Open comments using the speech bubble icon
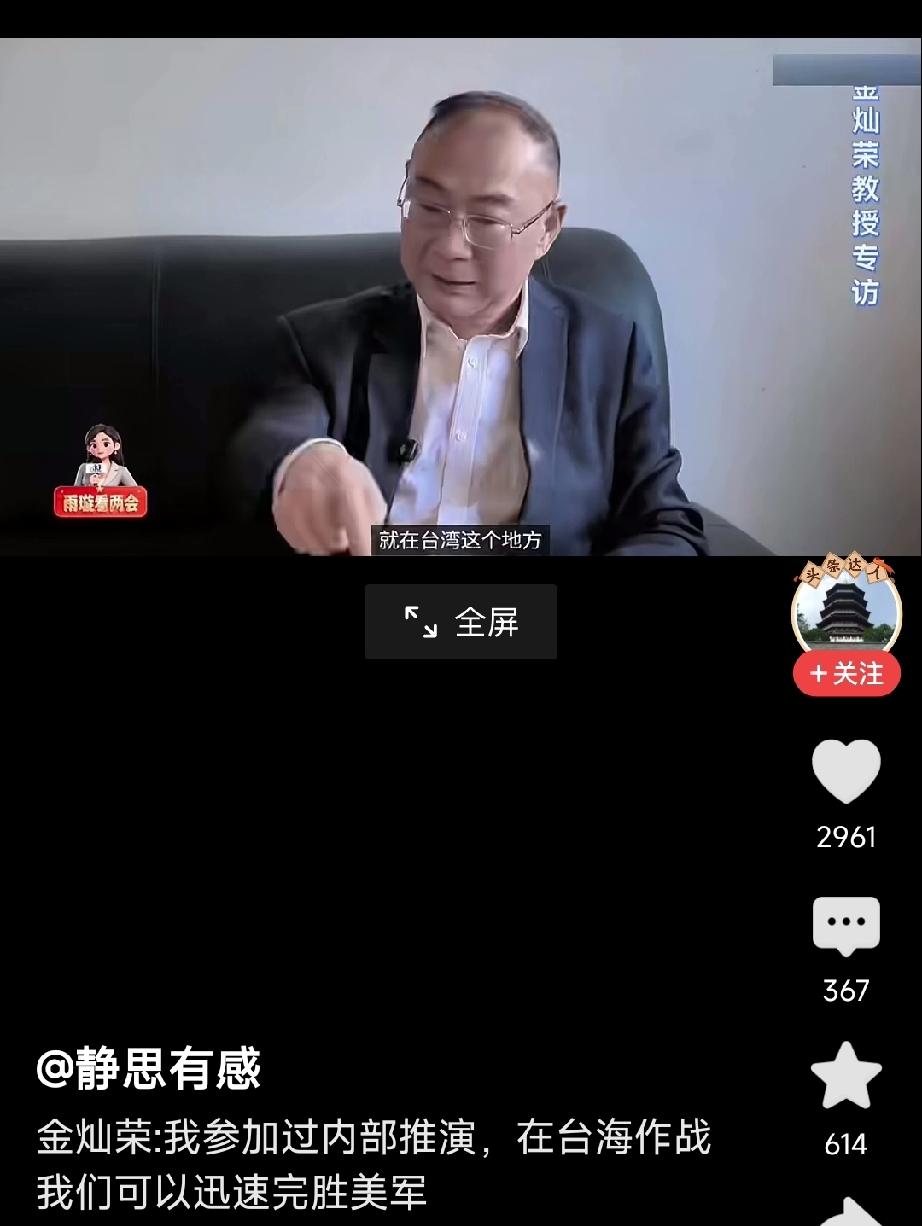This screenshot has height=1226, width=922. pyautogui.click(x=846, y=925)
